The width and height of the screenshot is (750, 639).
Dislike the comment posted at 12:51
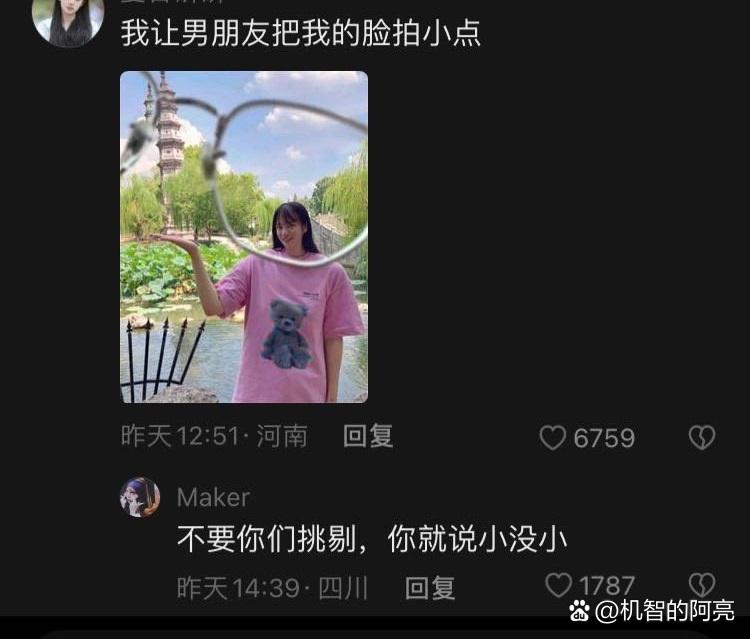(x=702, y=438)
